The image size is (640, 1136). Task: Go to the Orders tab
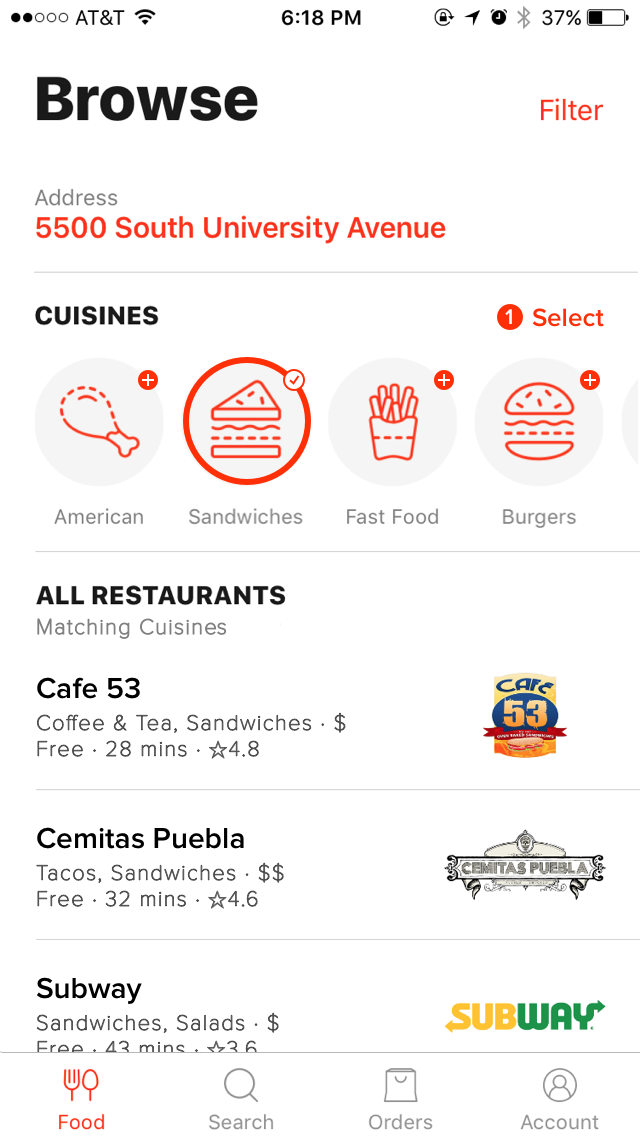pyautogui.click(x=400, y=1098)
